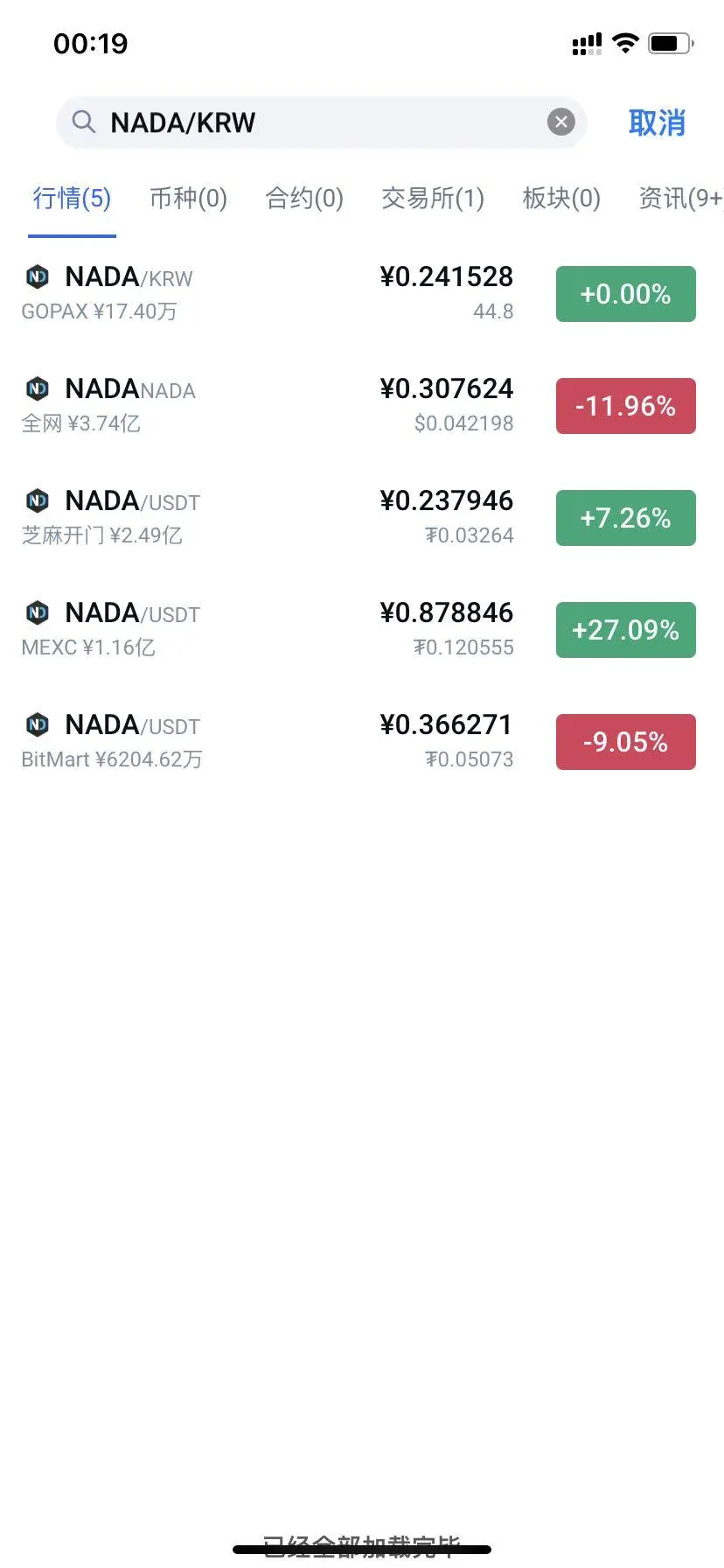Open NADA/USDT on BitMart
Image resolution: width=724 pixels, height=1568 pixels.
(x=262, y=742)
